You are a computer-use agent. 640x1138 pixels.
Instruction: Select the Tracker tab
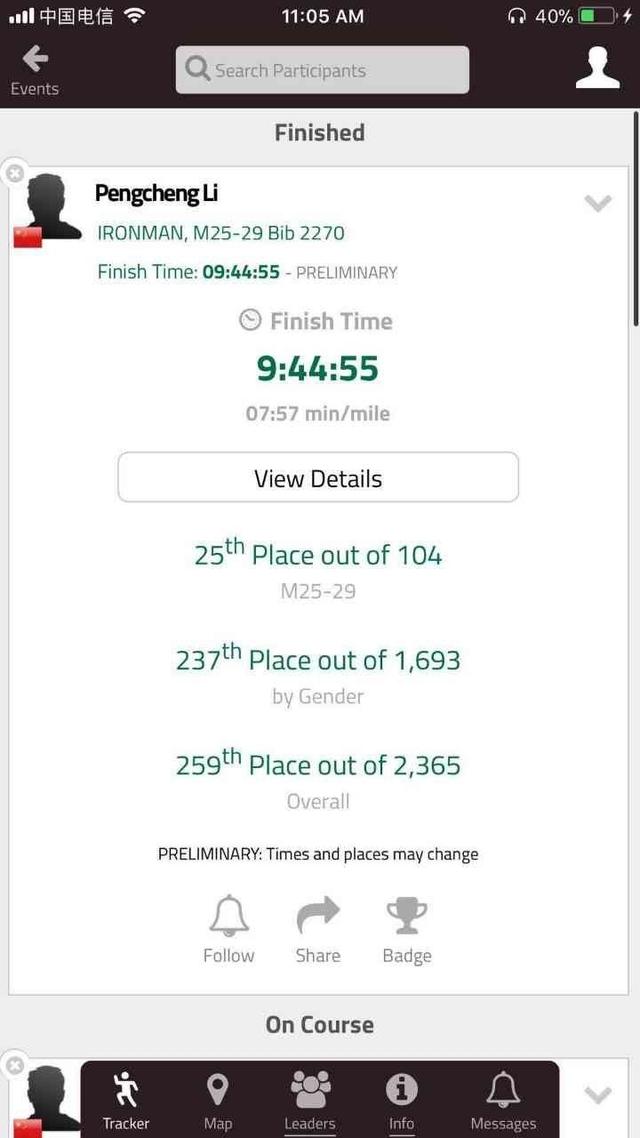coord(126,1101)
